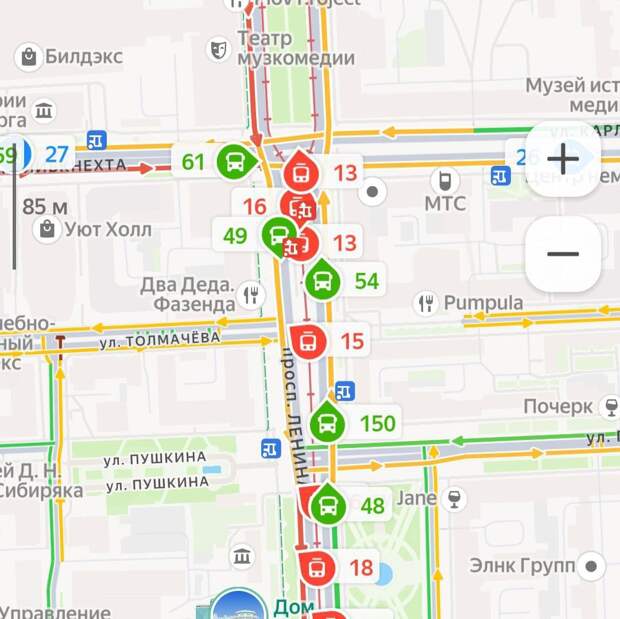Select red tram 16 marker

pos(298,208)
